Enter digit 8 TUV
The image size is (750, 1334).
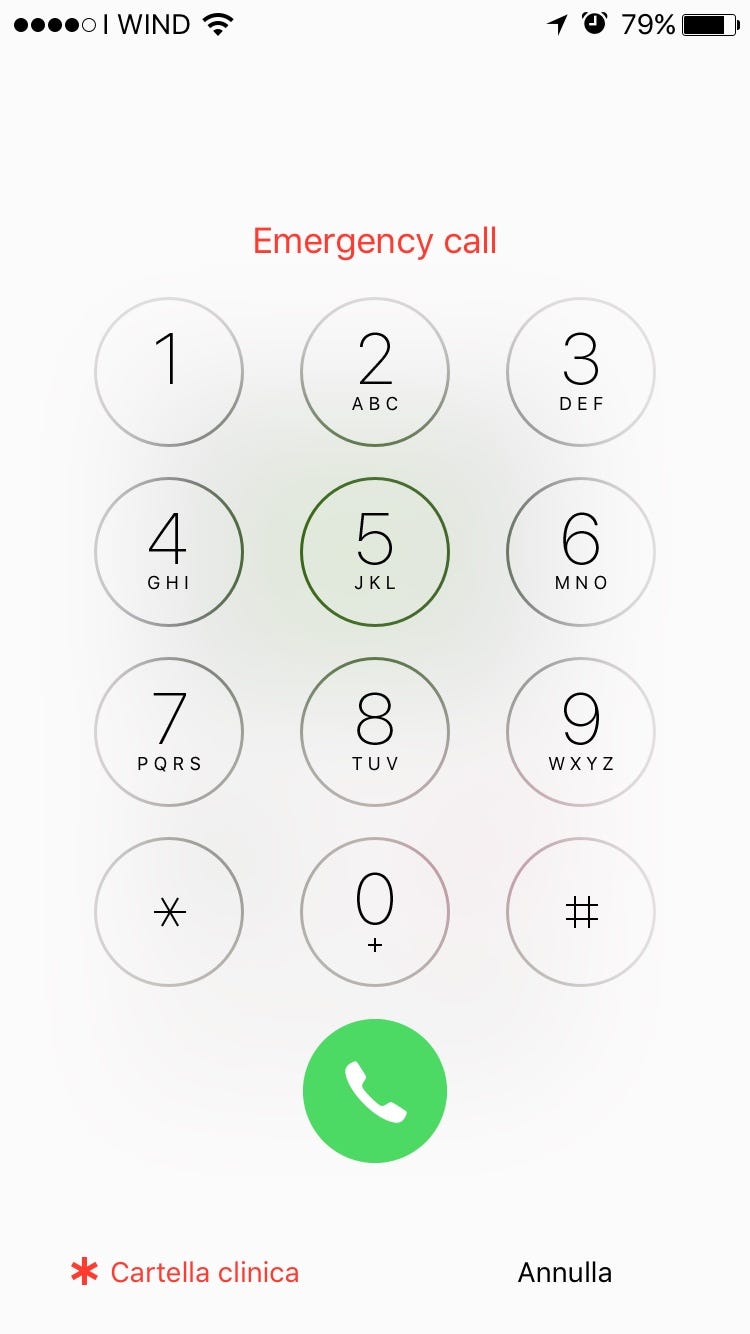tap(375, 732)
